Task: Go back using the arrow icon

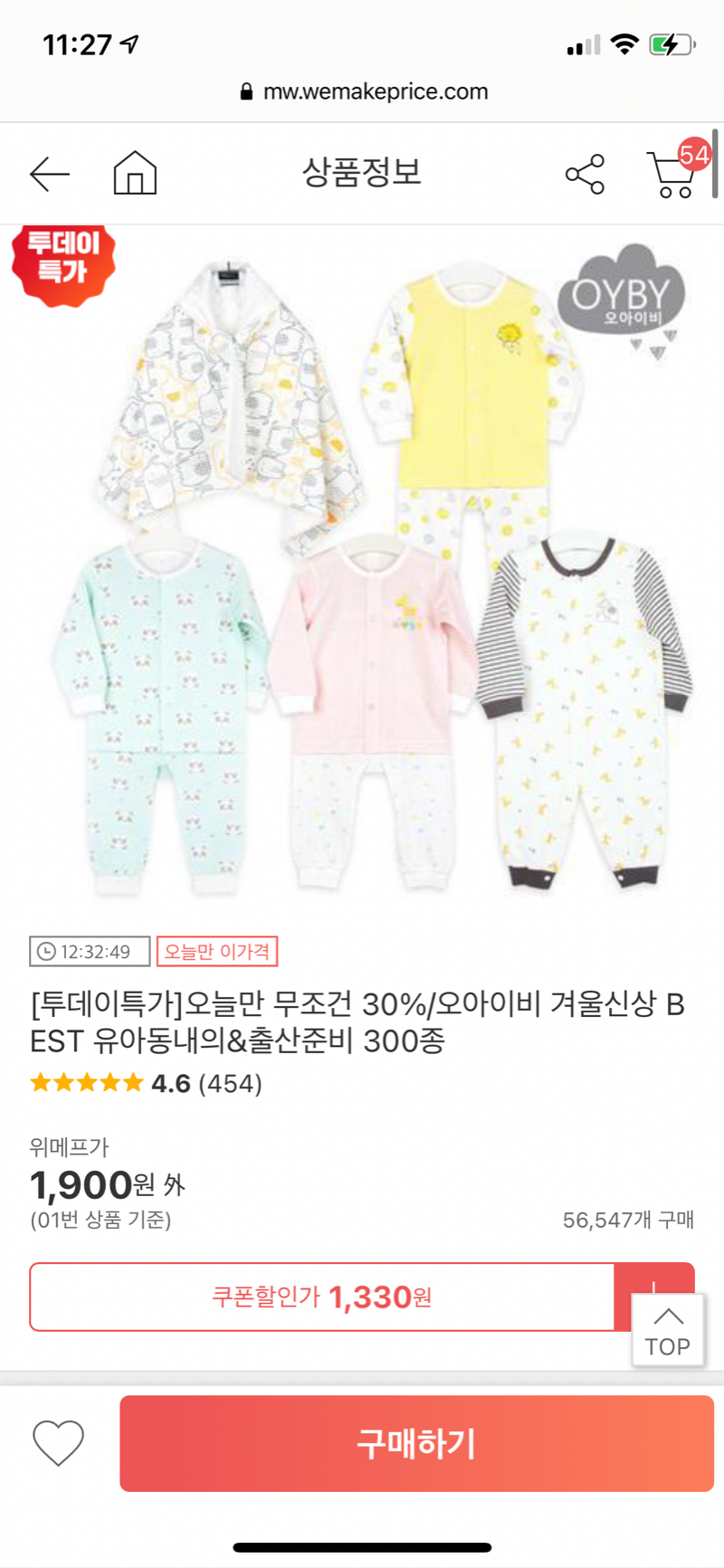Action: point(50,174)
